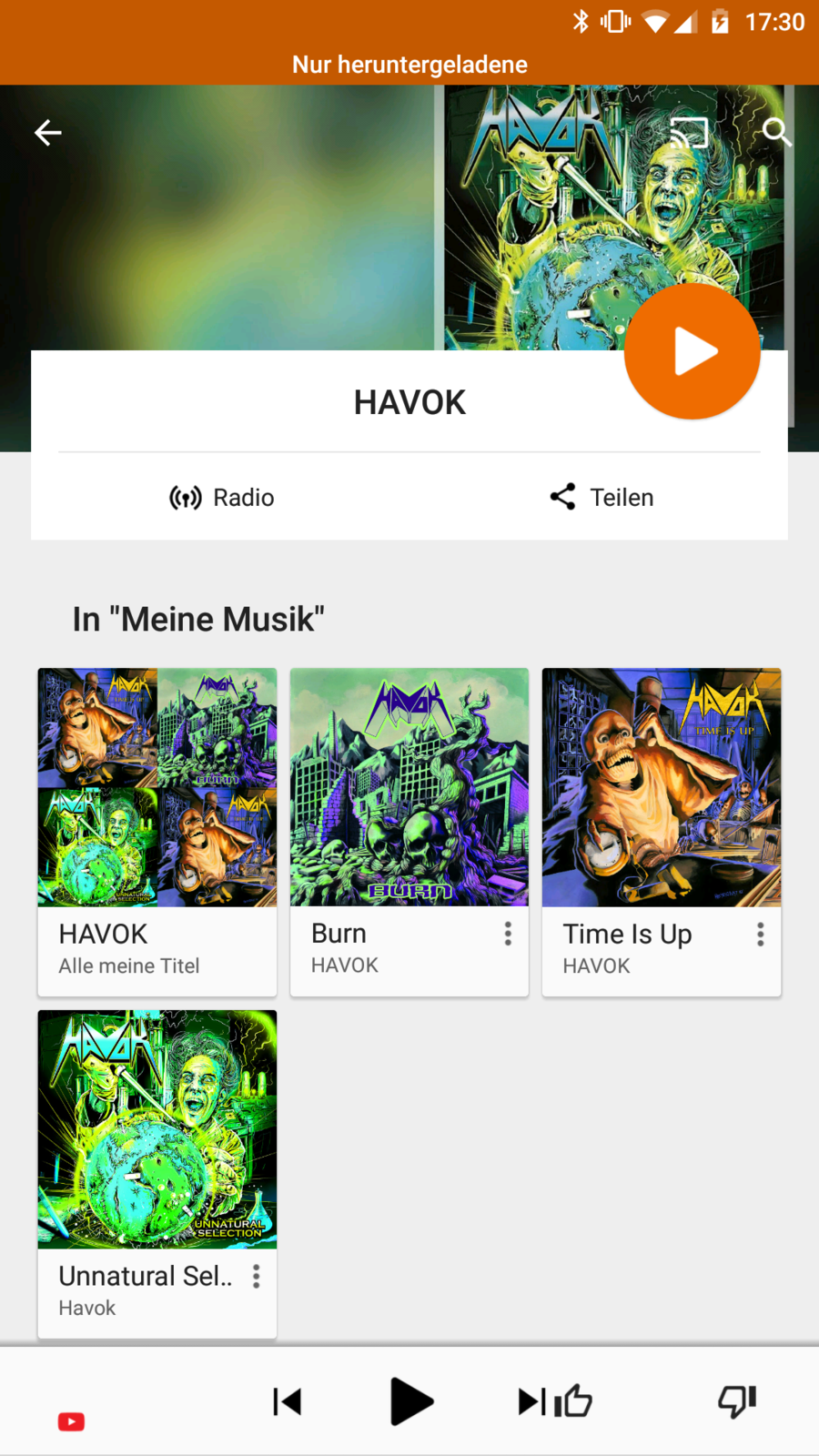Skip to the next track

coord(531,1401)
